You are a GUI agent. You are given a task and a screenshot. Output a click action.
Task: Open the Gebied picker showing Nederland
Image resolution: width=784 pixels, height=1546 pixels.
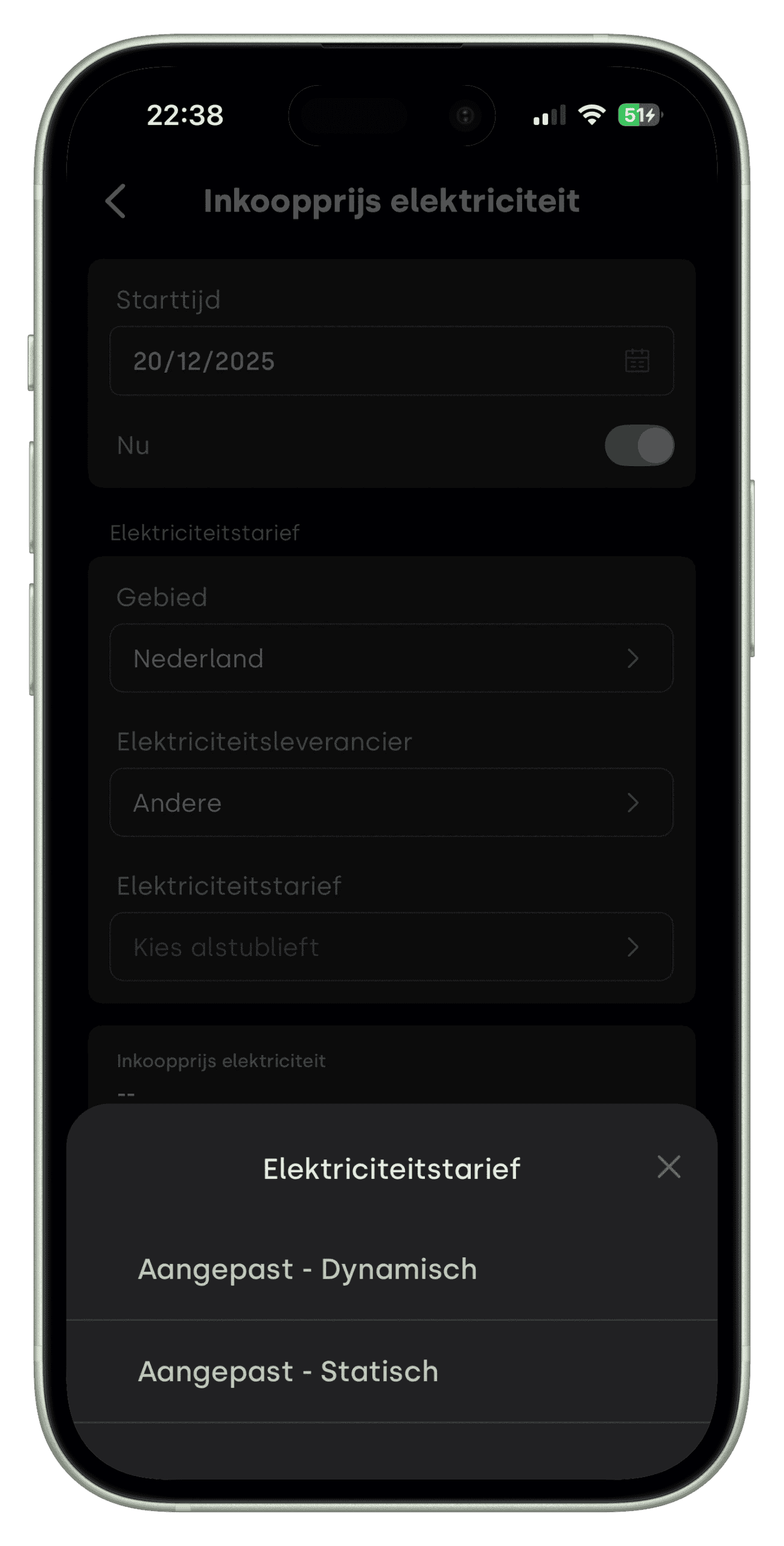[x=391, y=658]
